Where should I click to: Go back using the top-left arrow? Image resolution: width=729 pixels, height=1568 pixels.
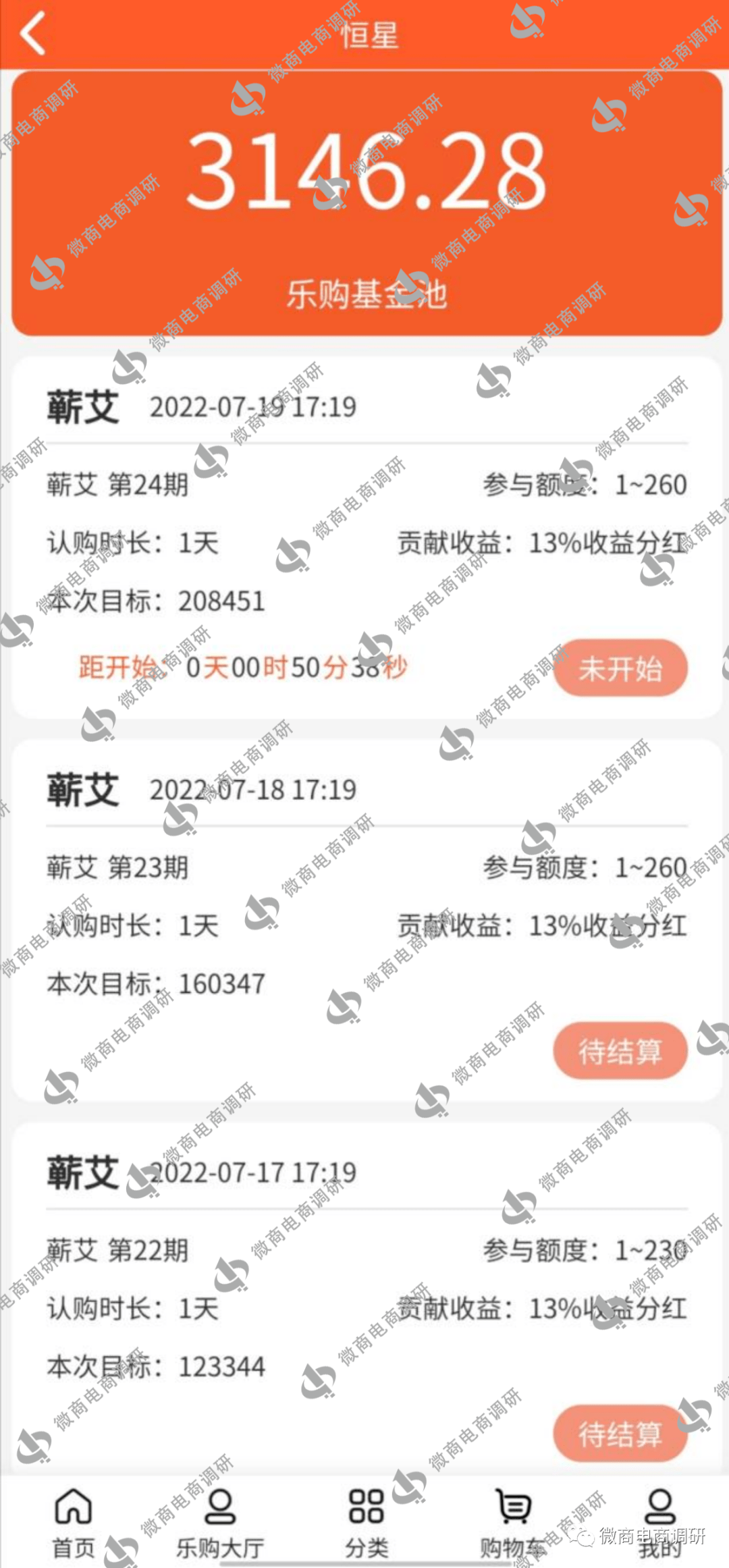click(x=32, y=32)
